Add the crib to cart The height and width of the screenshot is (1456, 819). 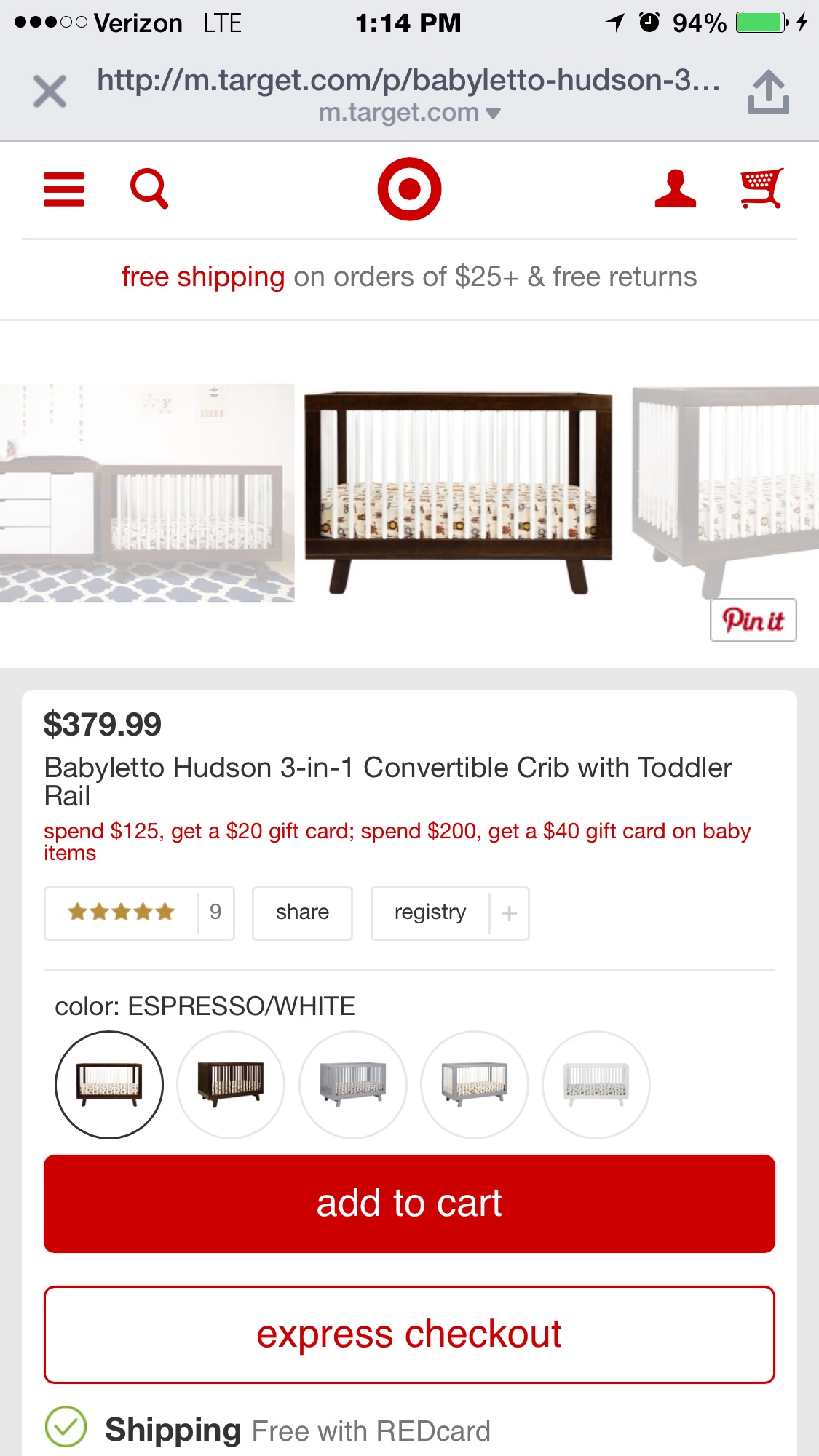click(409, 1204)
